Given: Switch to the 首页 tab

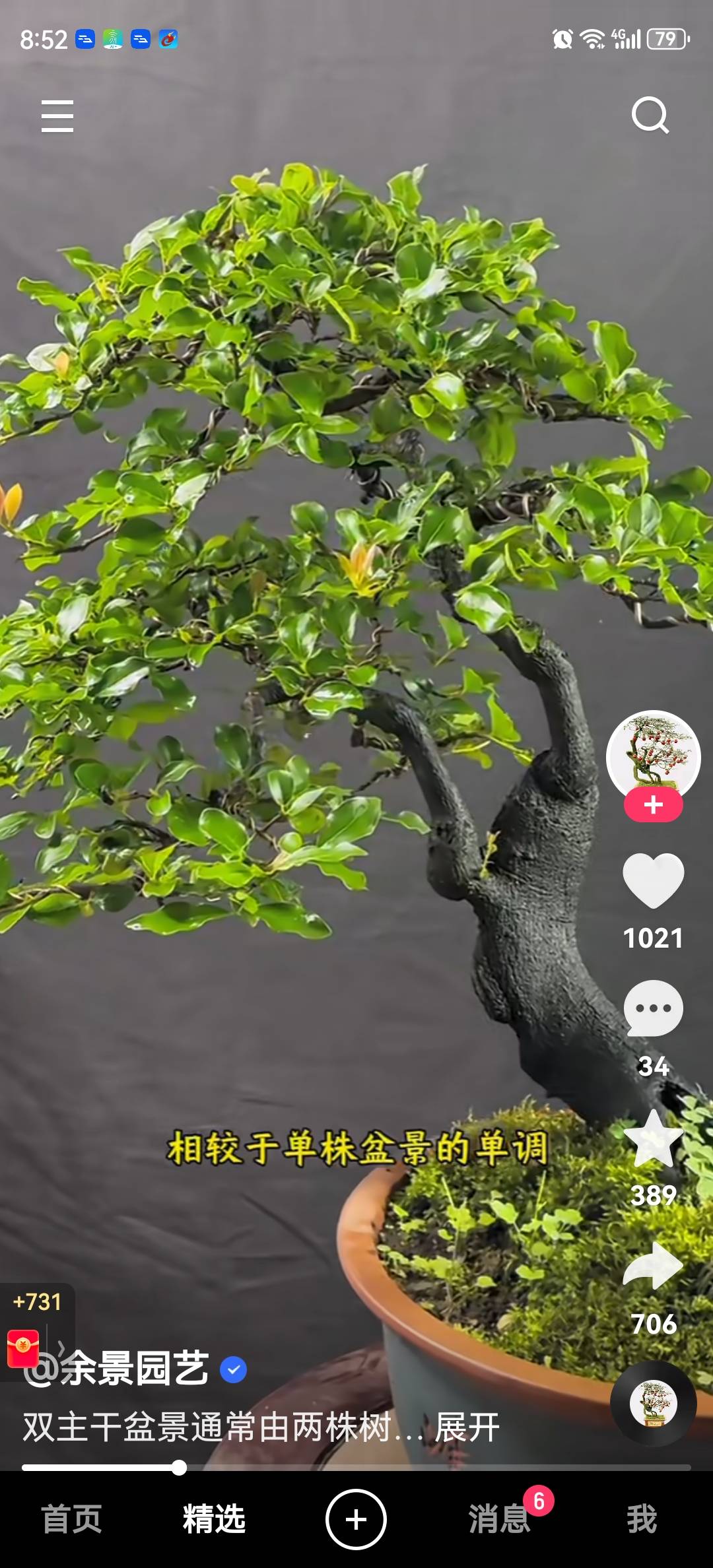Looking at the screenshot, I should coord(71,1519).
